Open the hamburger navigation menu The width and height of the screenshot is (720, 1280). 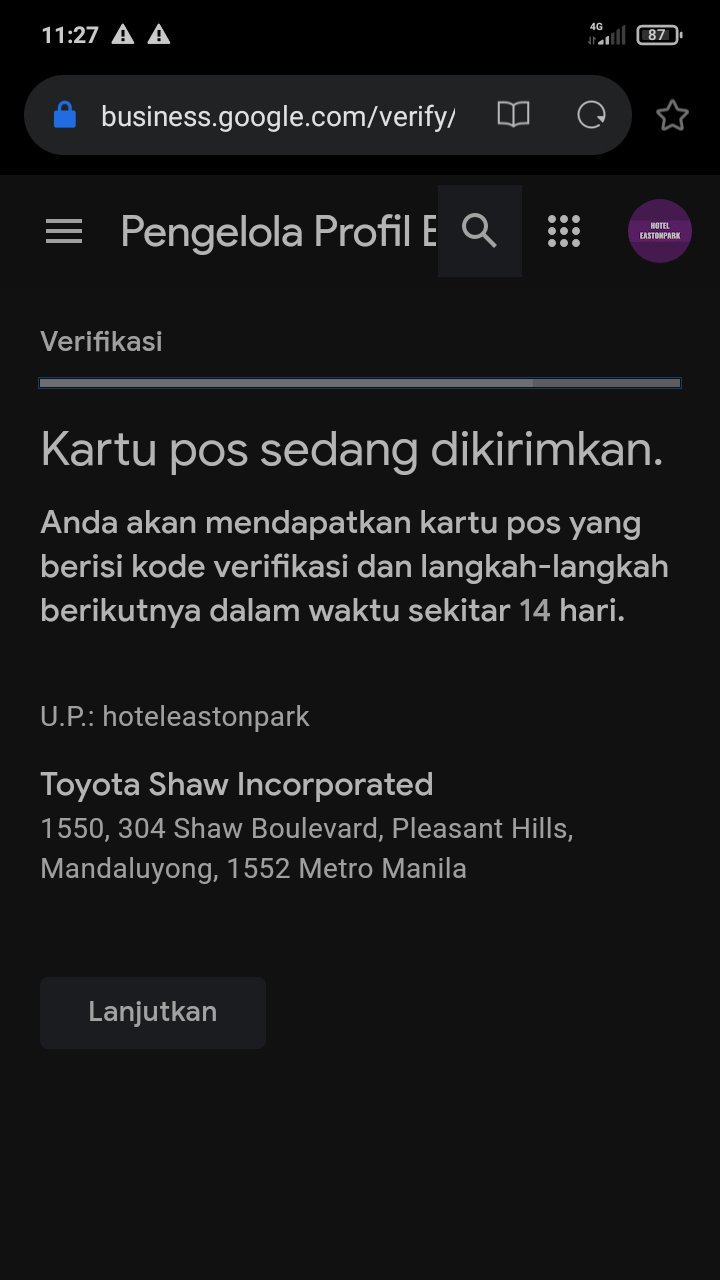pyautogui.click(x=64, y=232)
